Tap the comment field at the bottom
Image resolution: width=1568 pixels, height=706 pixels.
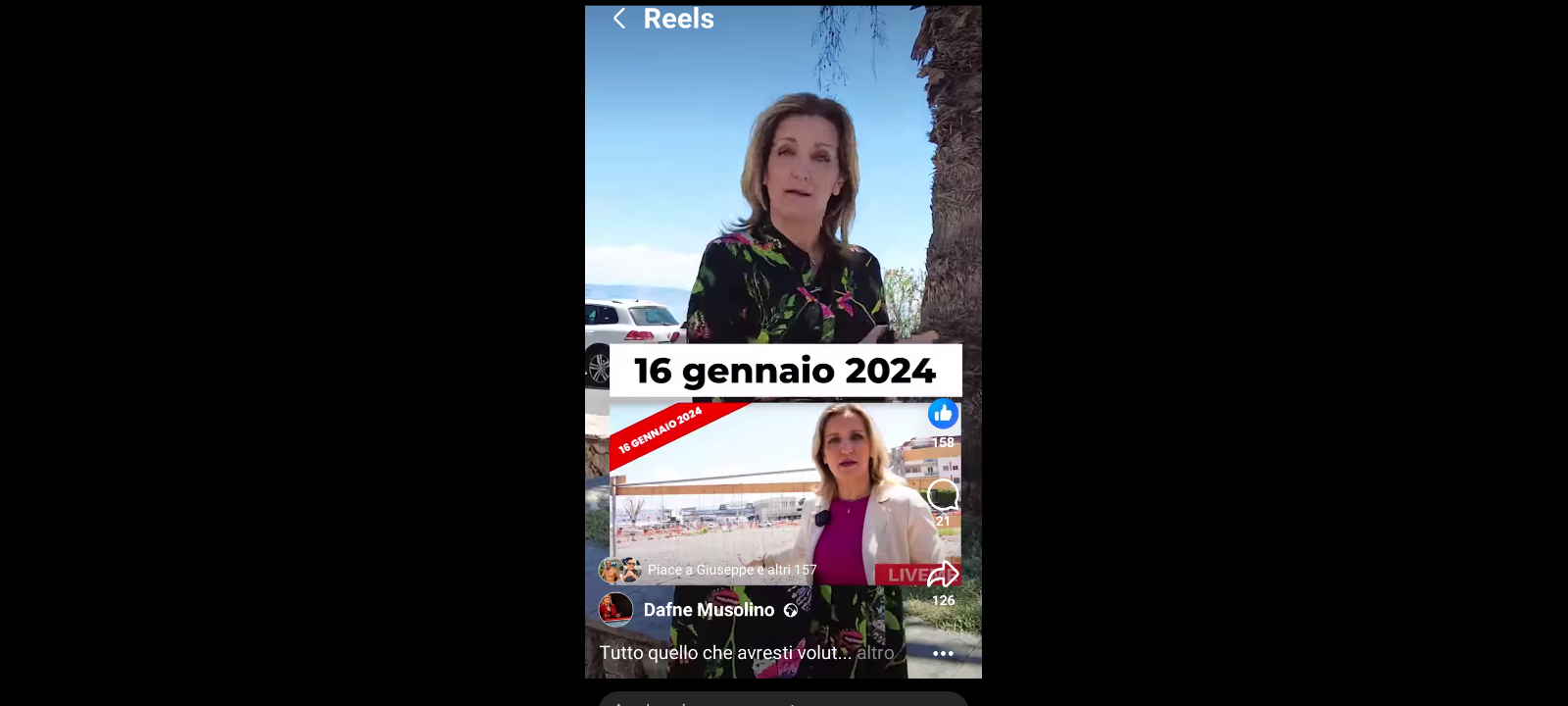click(x=782, y=698)
